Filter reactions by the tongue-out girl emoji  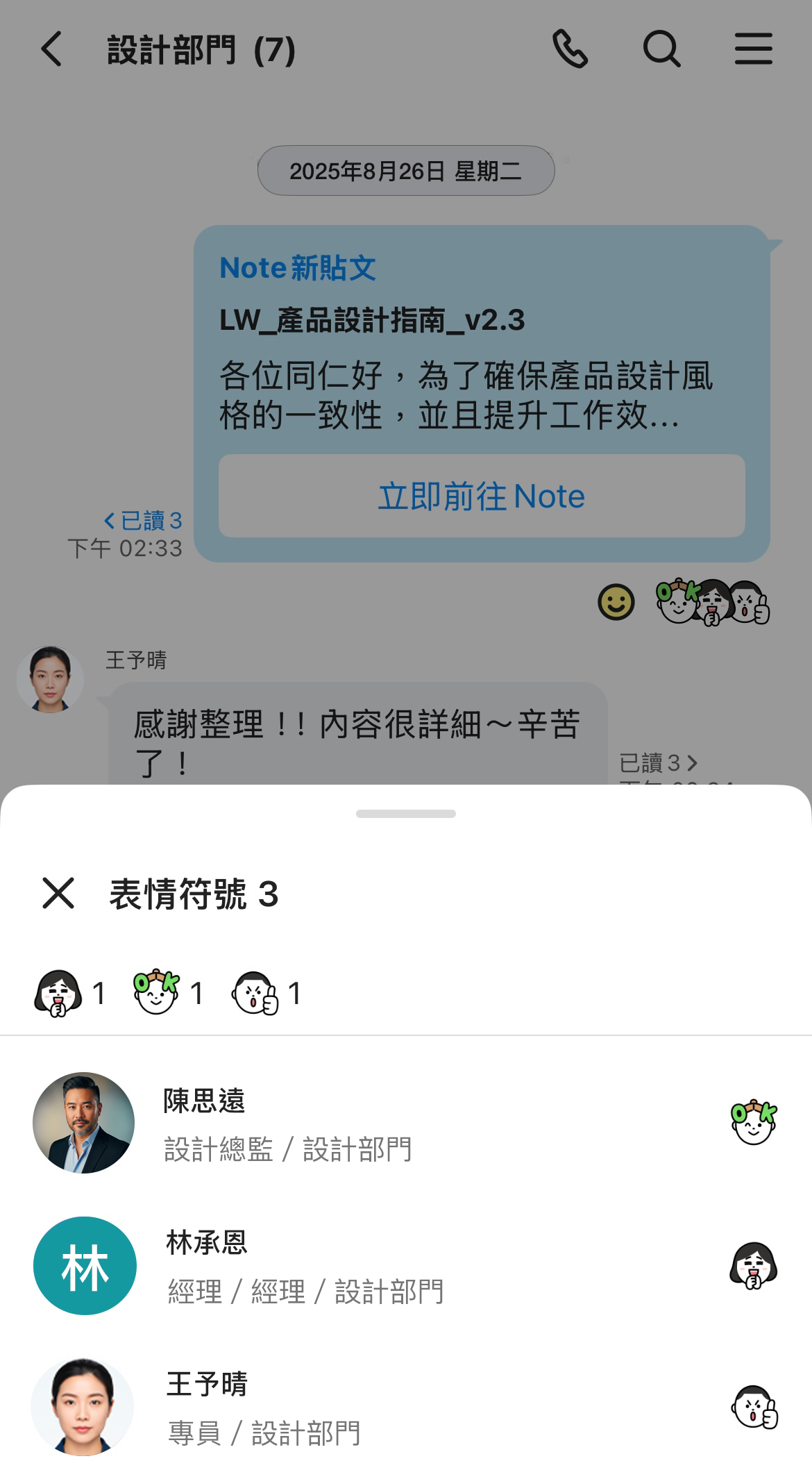pos(69,993)
